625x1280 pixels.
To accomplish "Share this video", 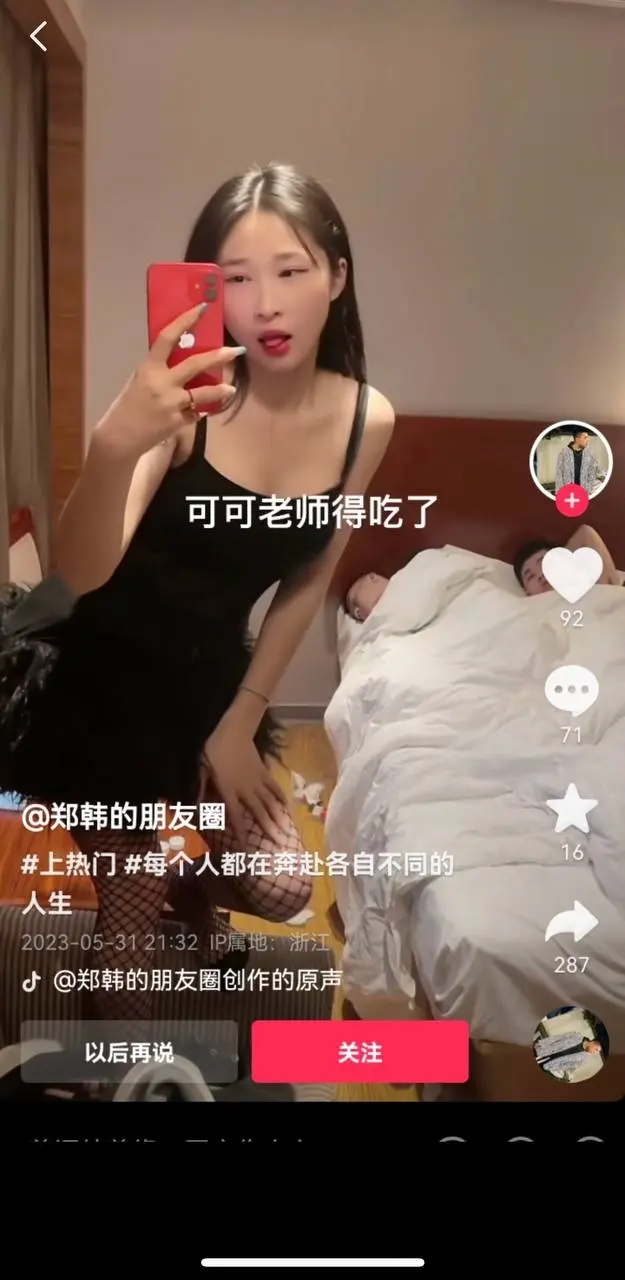I will coord(572,923).
